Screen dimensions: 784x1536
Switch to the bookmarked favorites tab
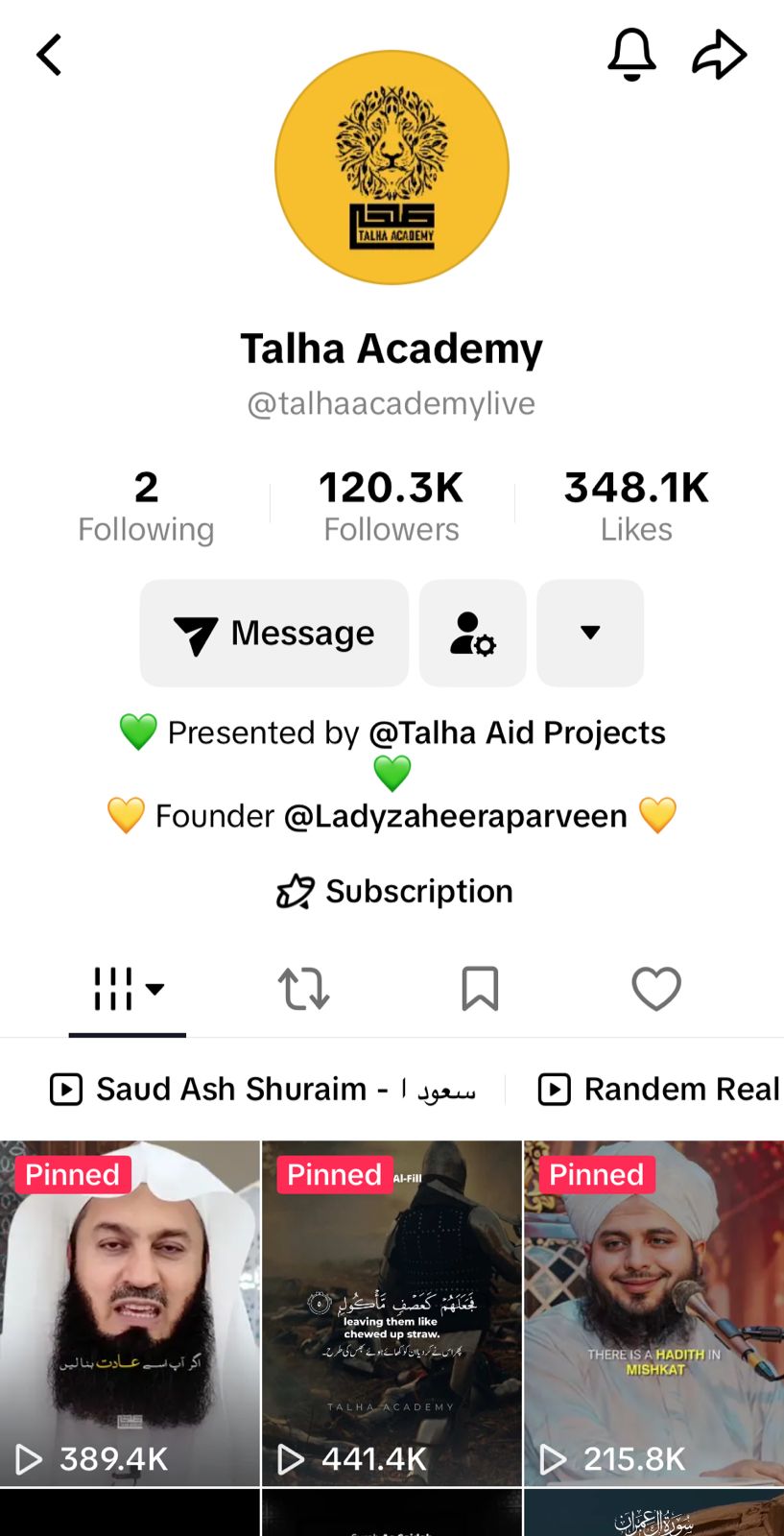click(480, 989)
